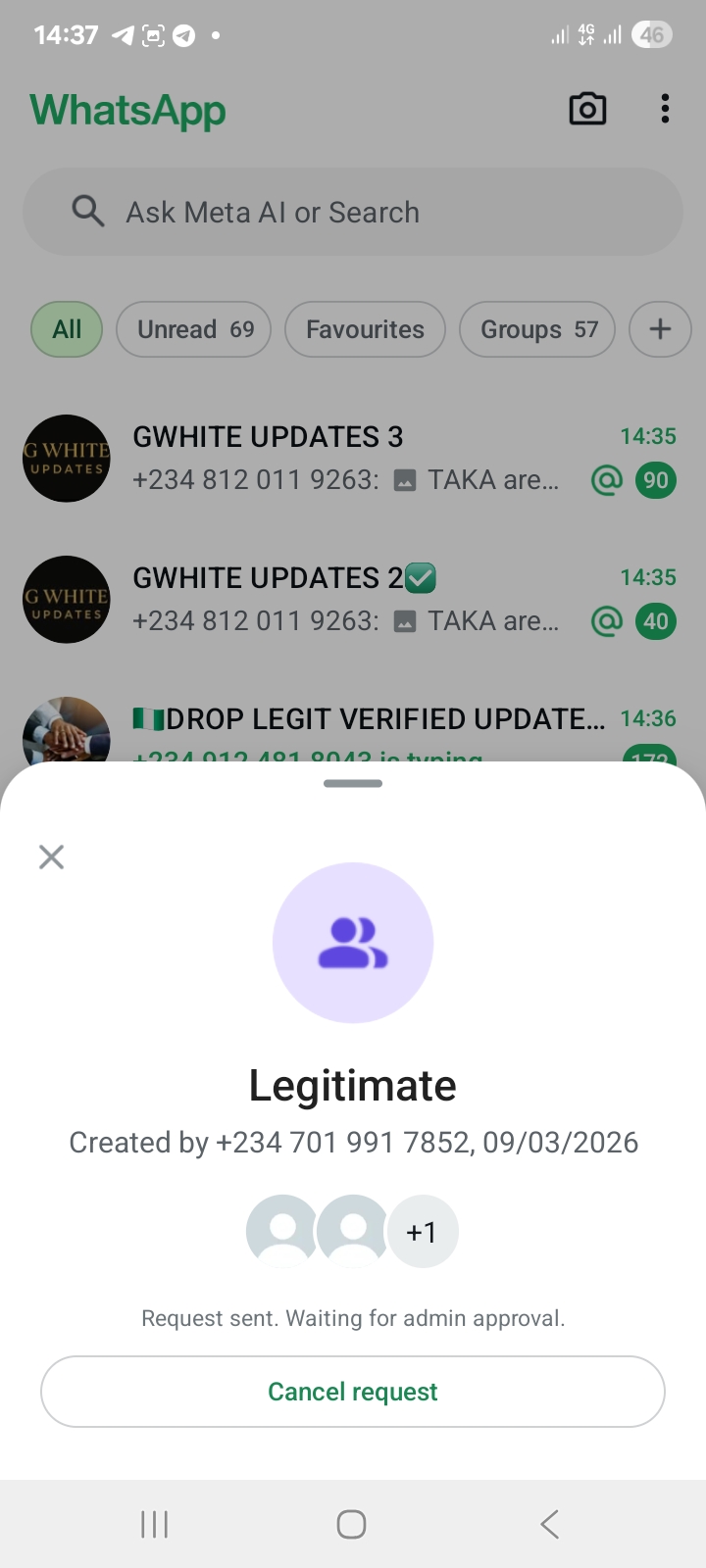Go back using the system back button

[x=550, y=1524]
